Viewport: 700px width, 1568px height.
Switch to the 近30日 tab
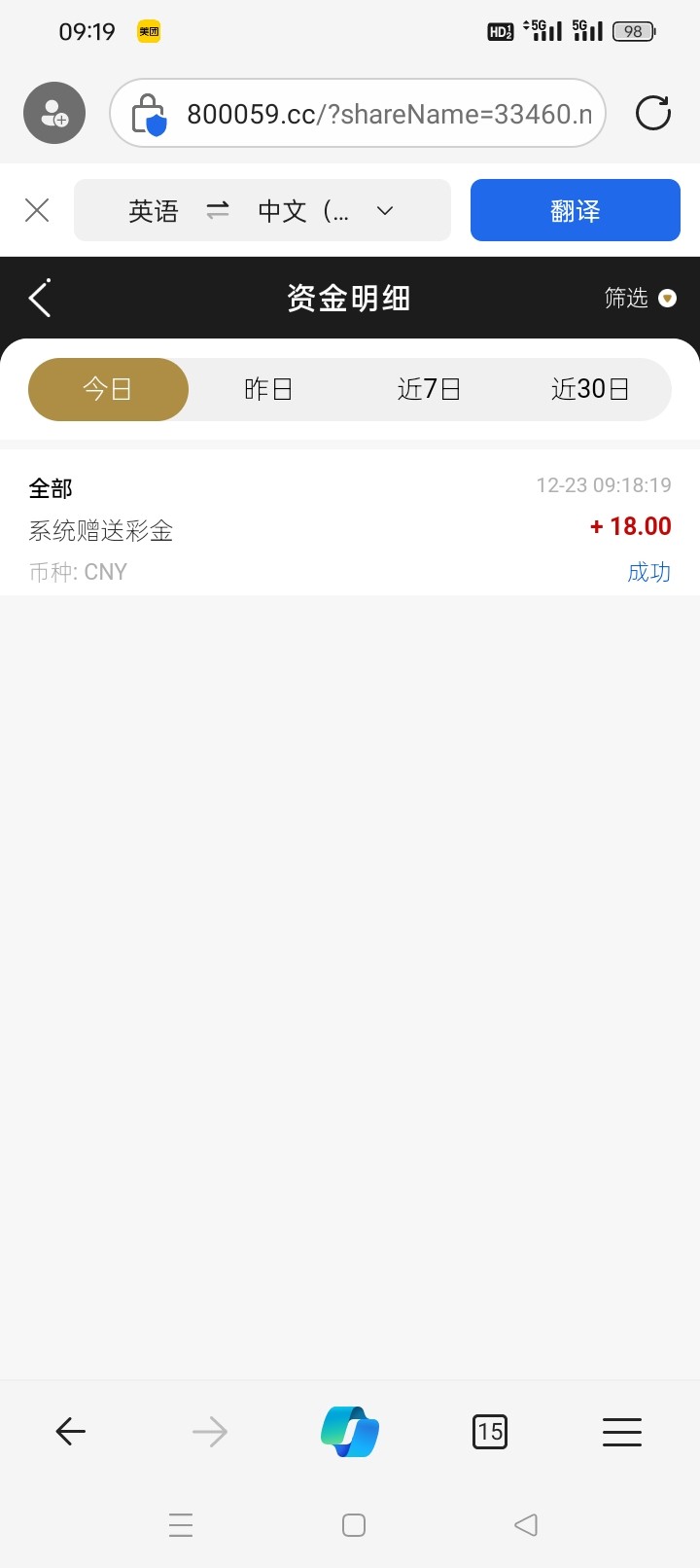coord(590,389)
